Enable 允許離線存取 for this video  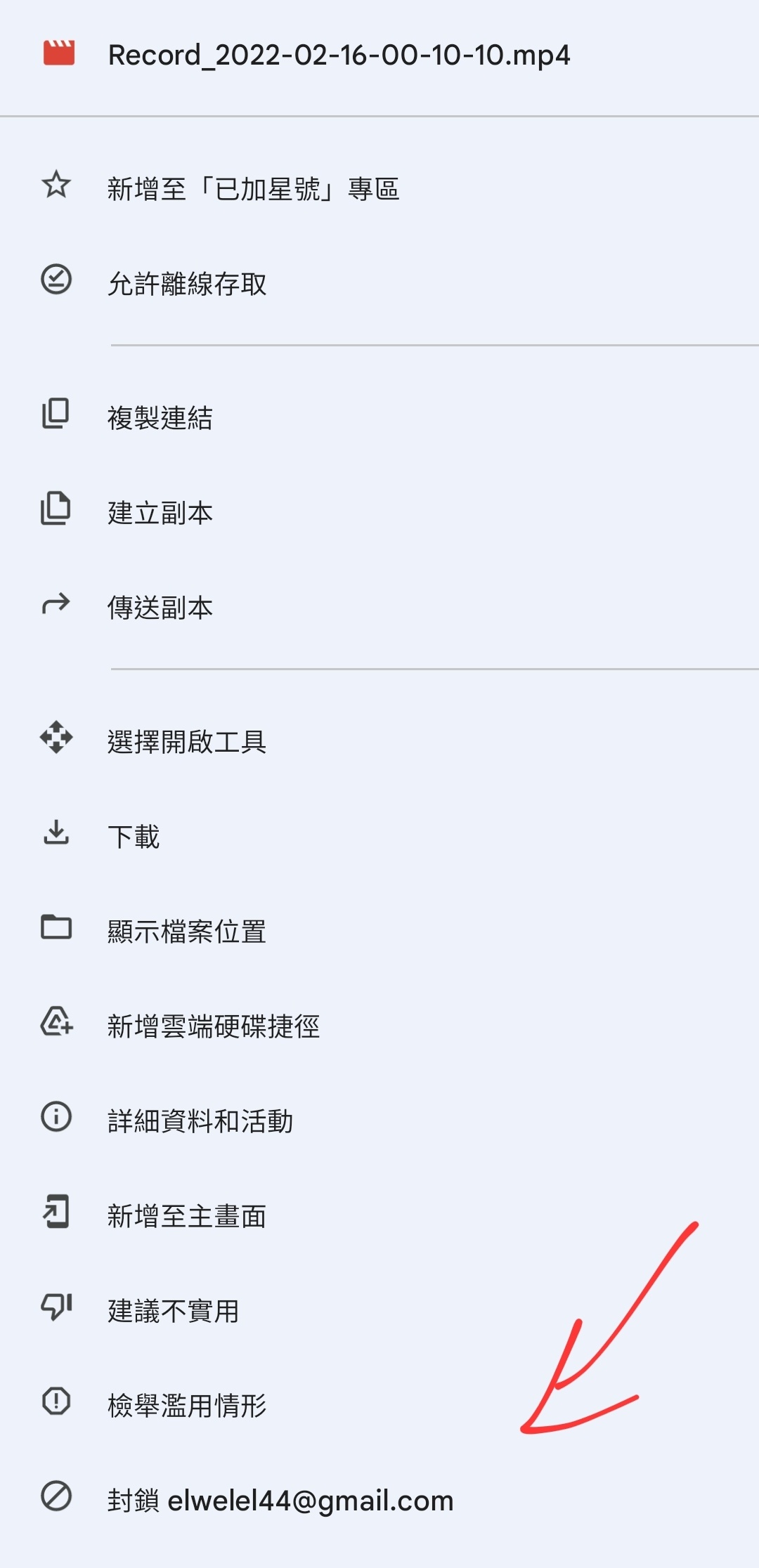379,283
